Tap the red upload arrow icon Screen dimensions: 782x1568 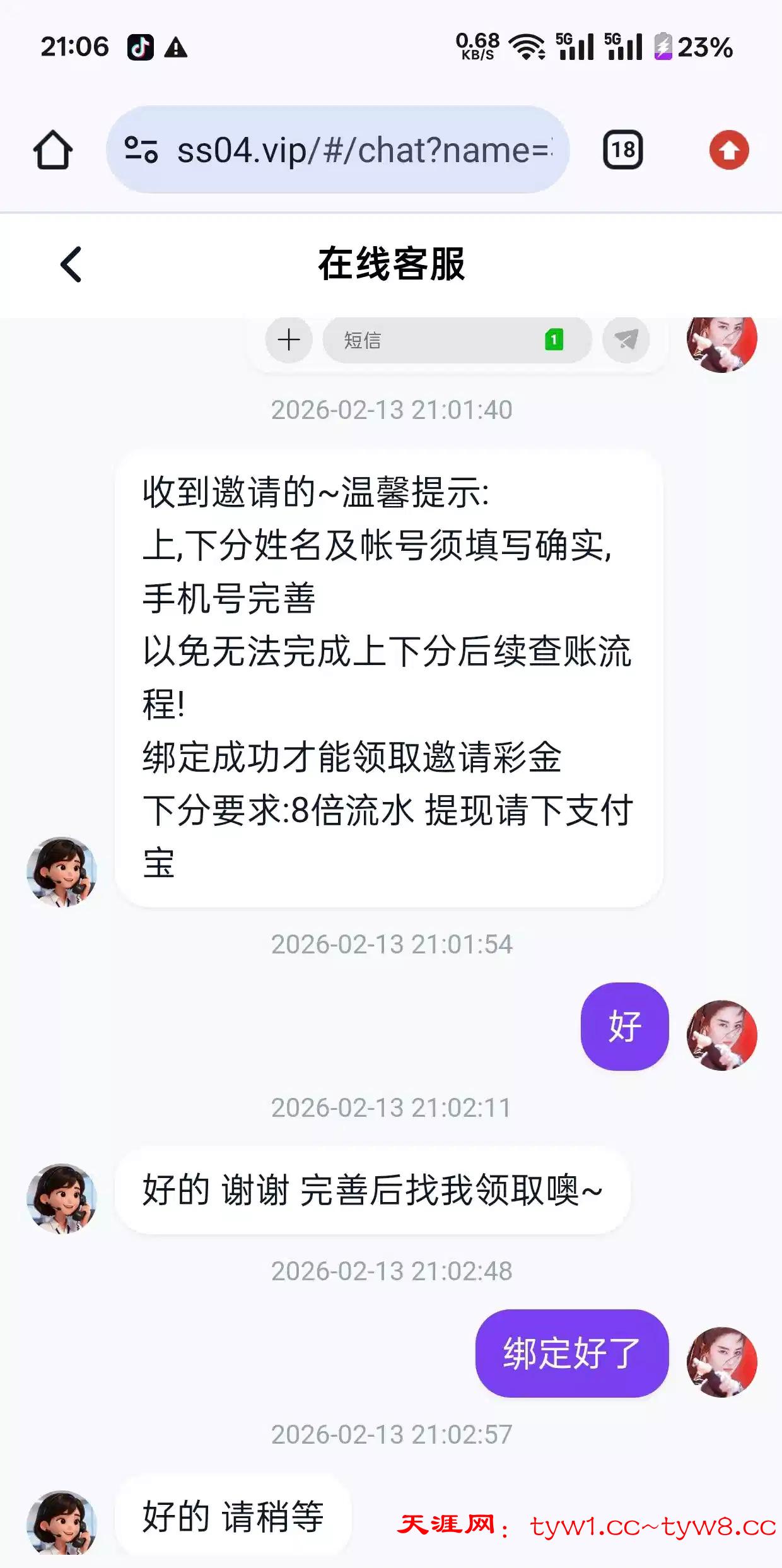click(729, 150)
